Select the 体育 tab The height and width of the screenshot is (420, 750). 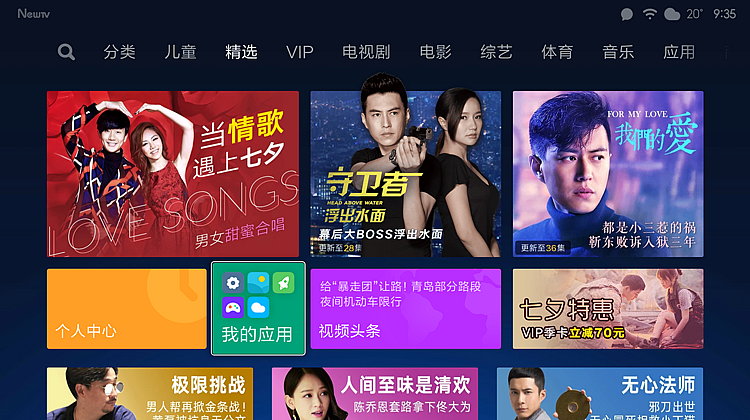click(557, 52)
